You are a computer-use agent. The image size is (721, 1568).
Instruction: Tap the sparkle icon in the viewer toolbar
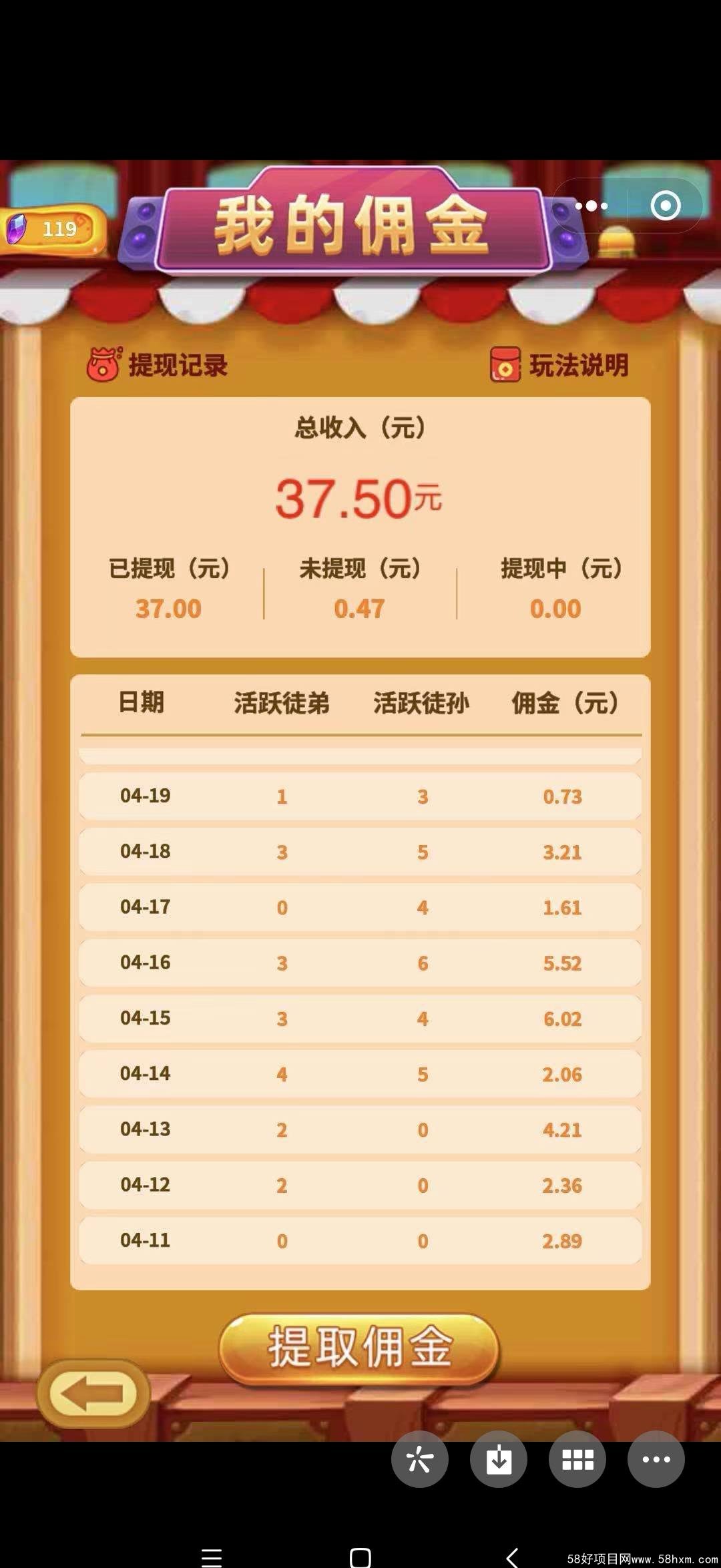pyautogui.click(x=420, y=1460)
